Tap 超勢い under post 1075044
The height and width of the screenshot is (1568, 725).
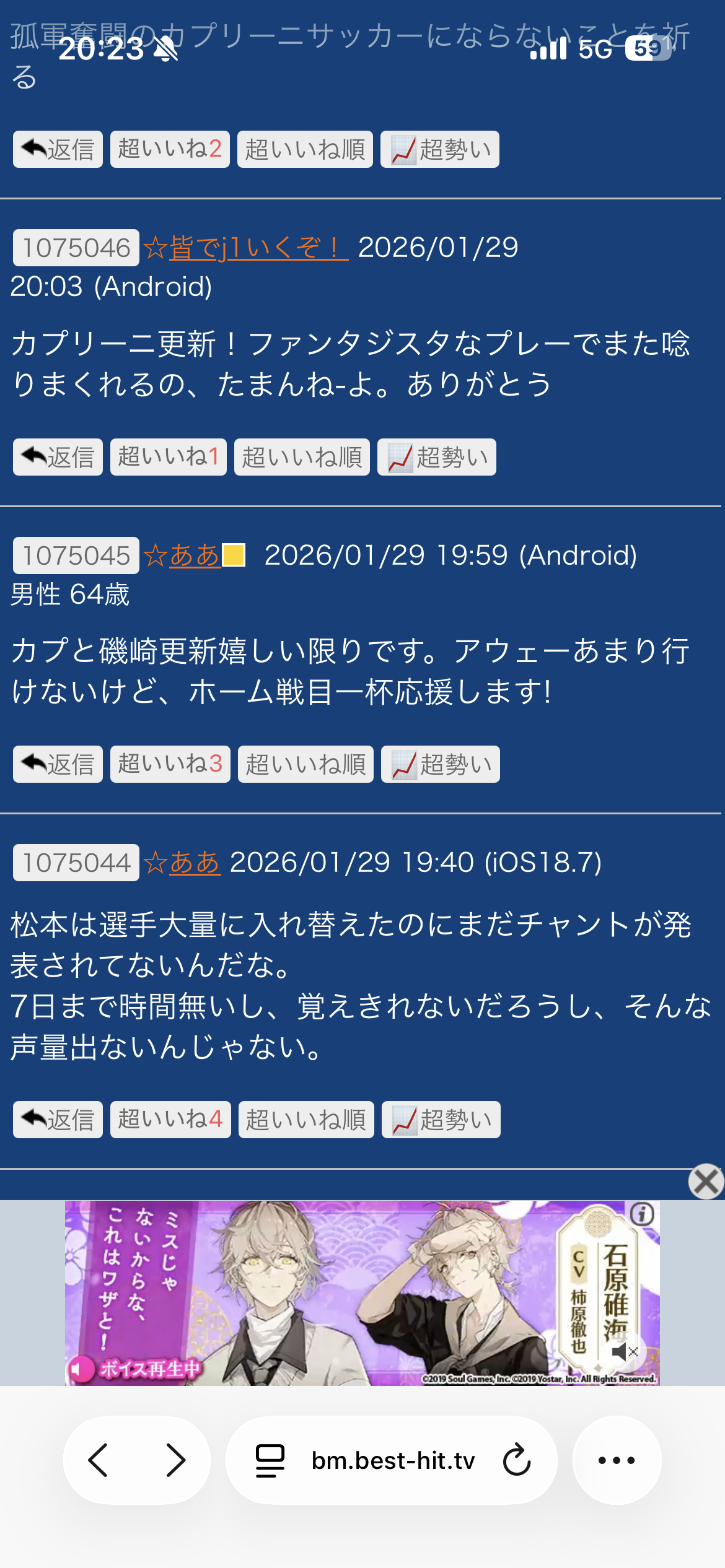[441, 1120]
